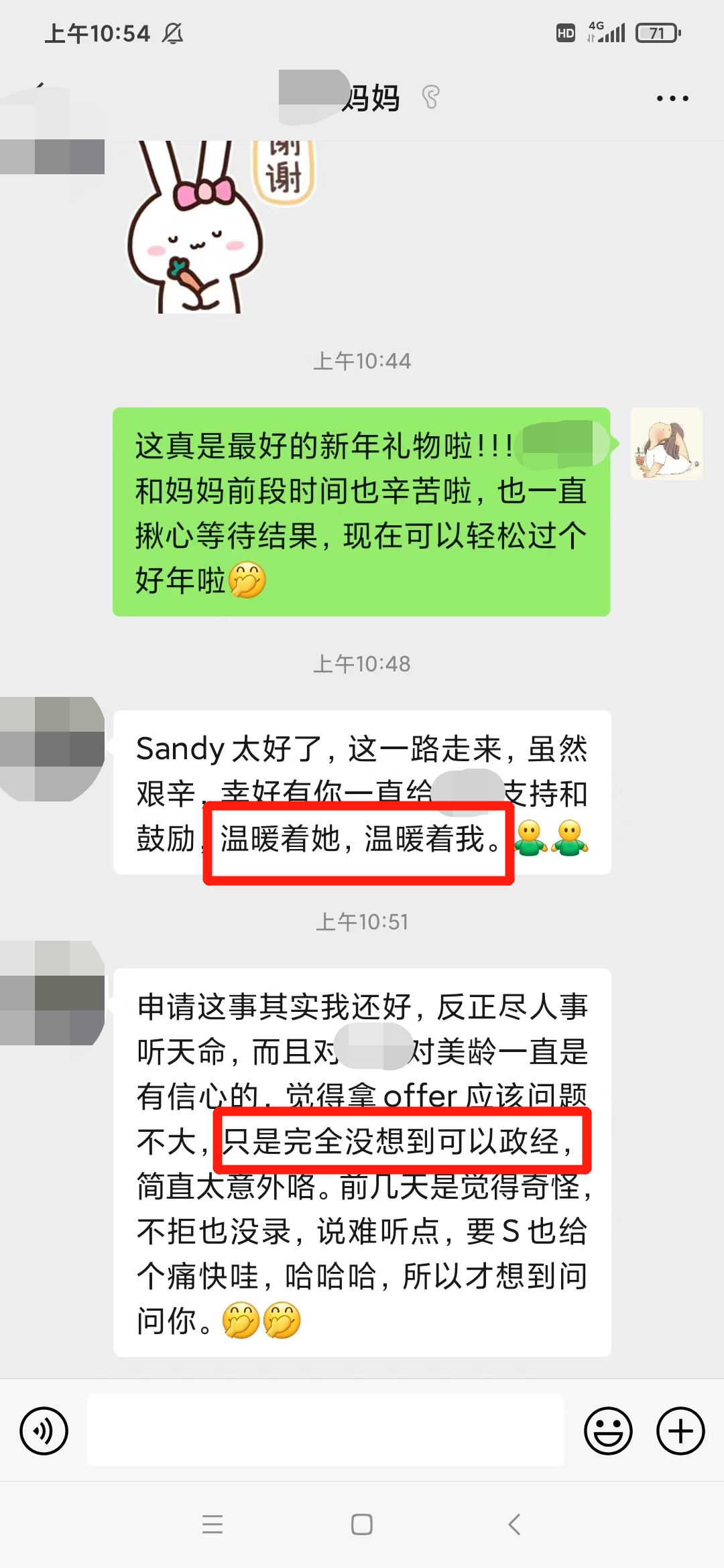Open the emoji sticker panel
The height and width of the screenshot is (1568, 724).
[608, 1431]
